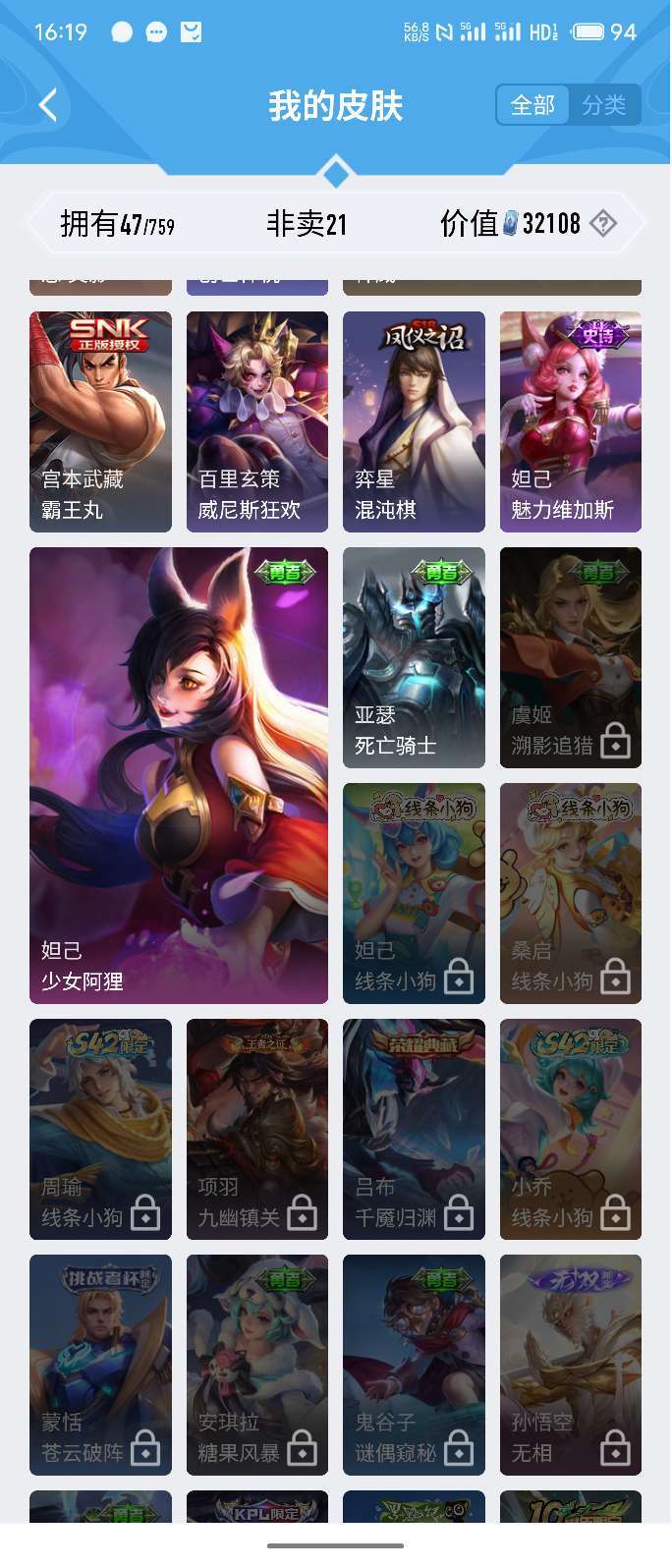Switch to the 全部 tab

click(533, 105)
